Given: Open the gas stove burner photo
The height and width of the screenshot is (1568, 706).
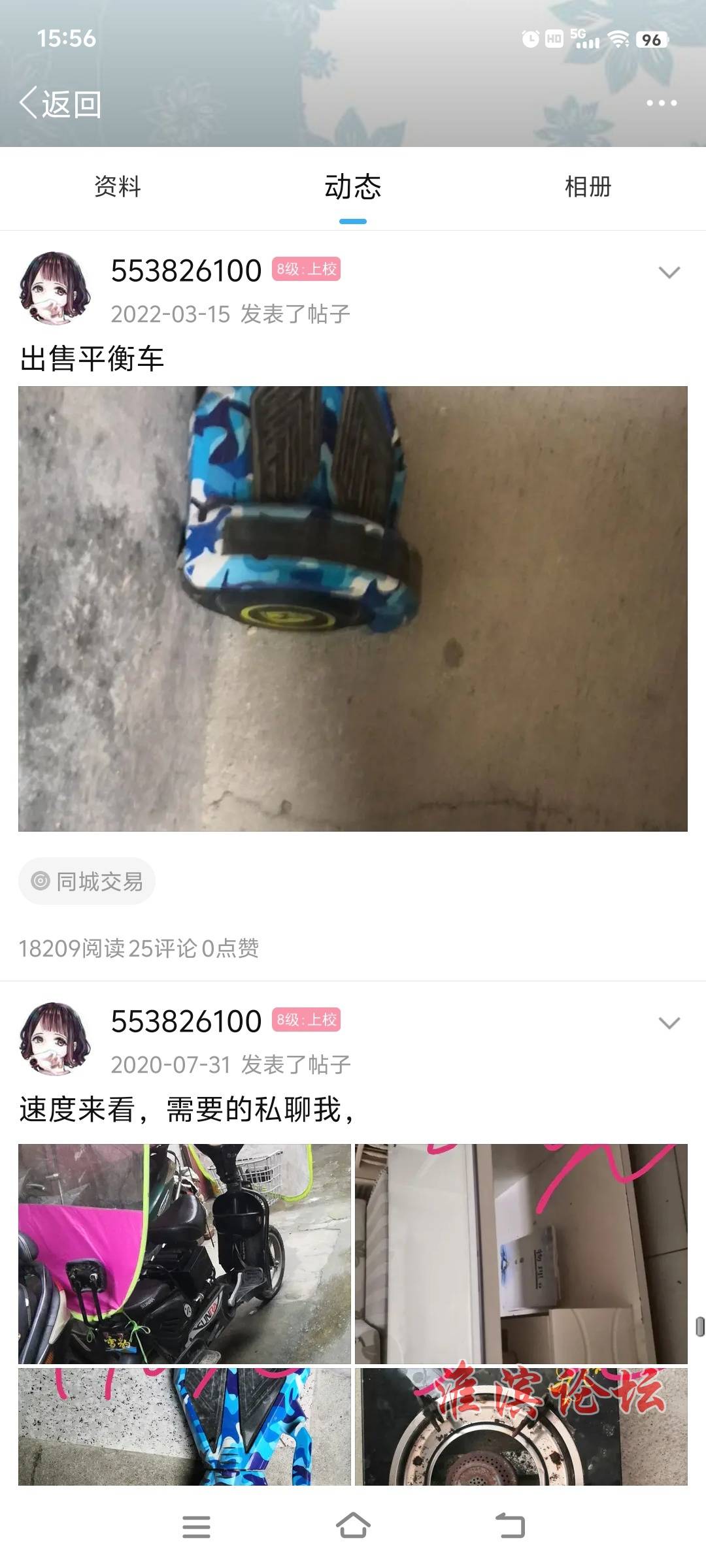Looking at the screenshot, I should click(x=521, y=1427).
